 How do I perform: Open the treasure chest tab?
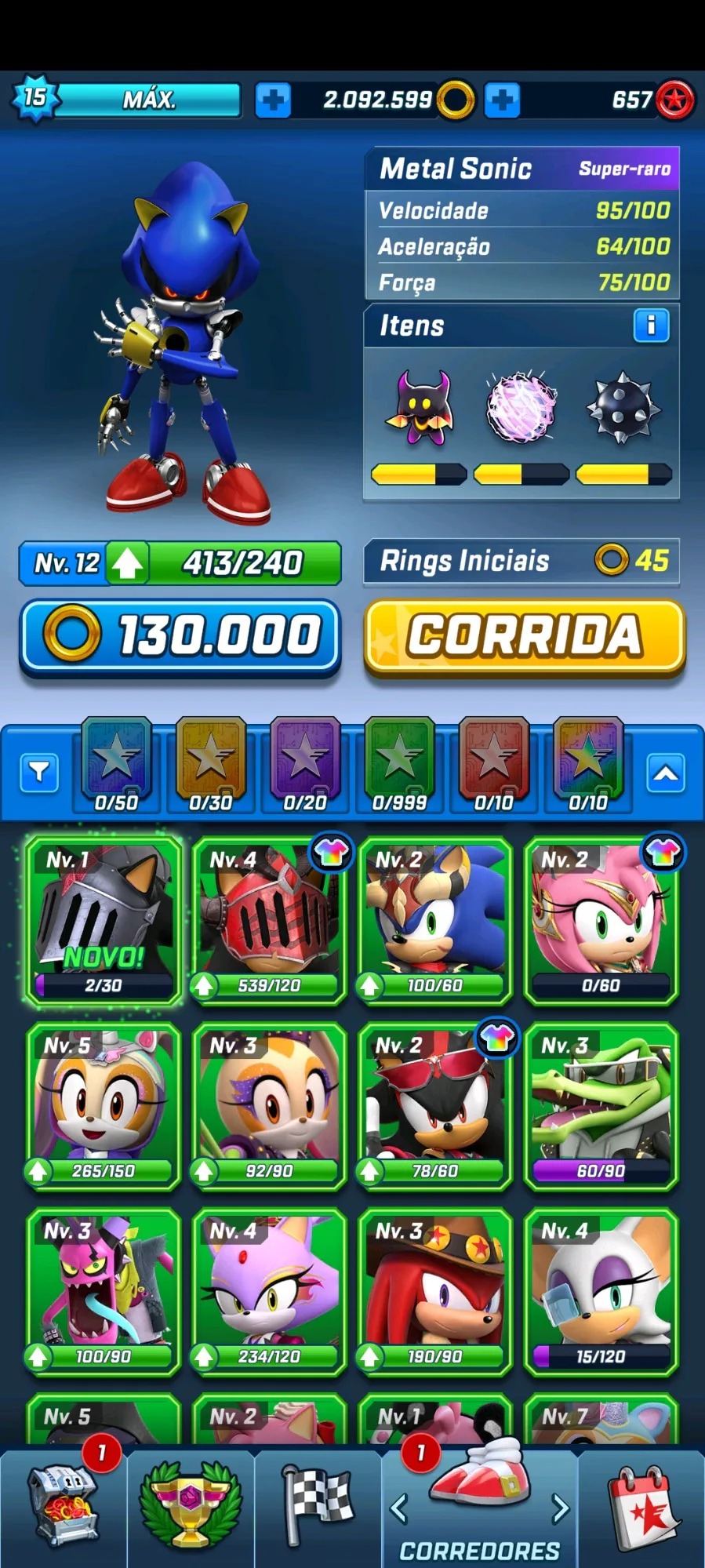coord(64,1504)
